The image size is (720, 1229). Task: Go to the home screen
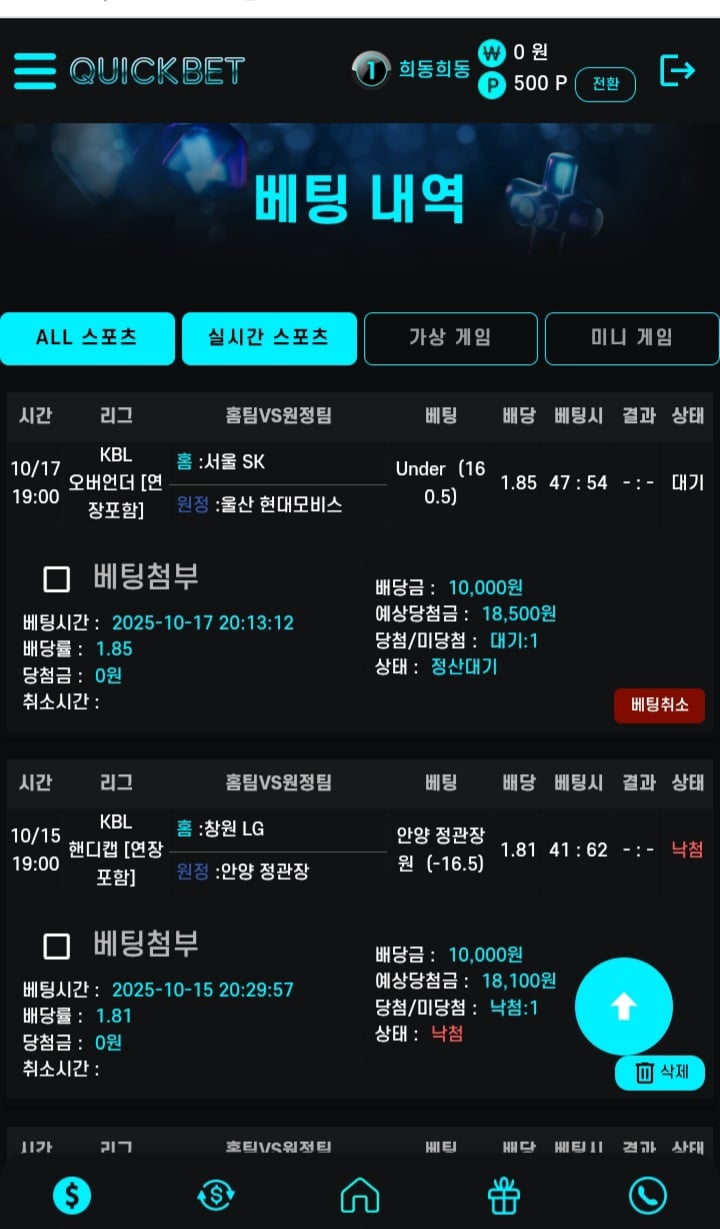(360, 1194)
